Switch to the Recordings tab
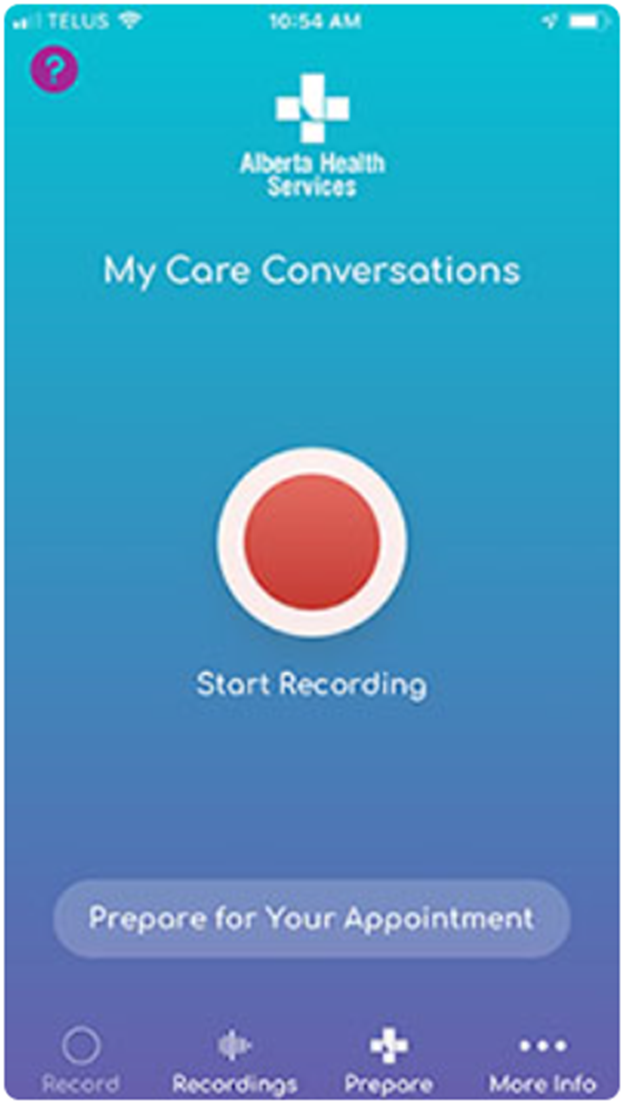This screenshot has height=1102, width=622. (234, 1060)
